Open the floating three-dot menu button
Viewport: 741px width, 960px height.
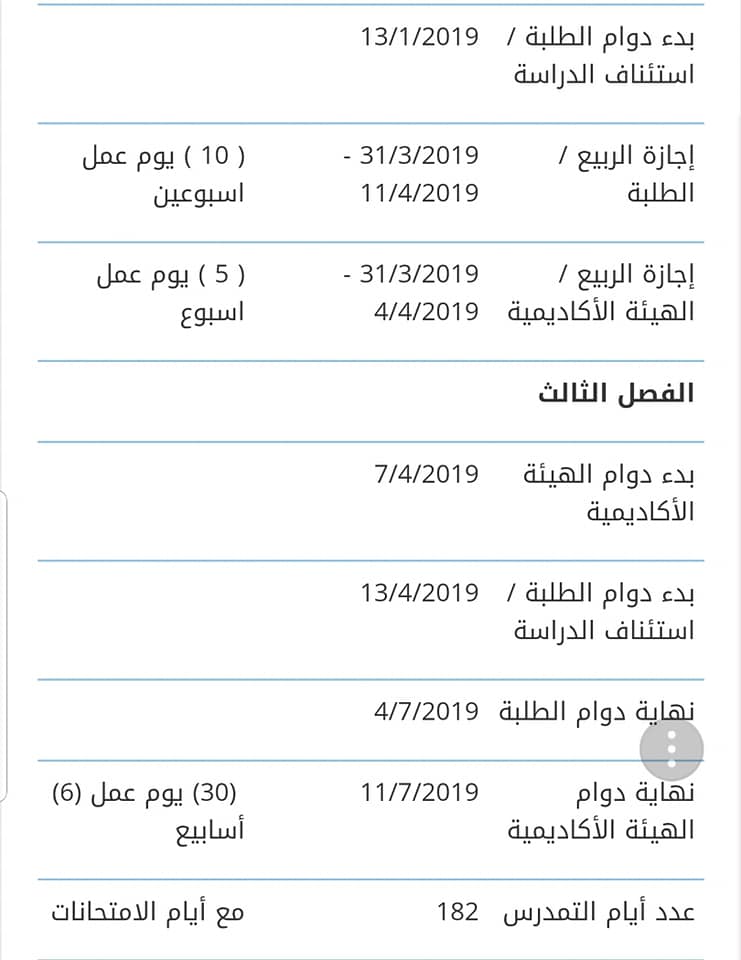(671, 748)
